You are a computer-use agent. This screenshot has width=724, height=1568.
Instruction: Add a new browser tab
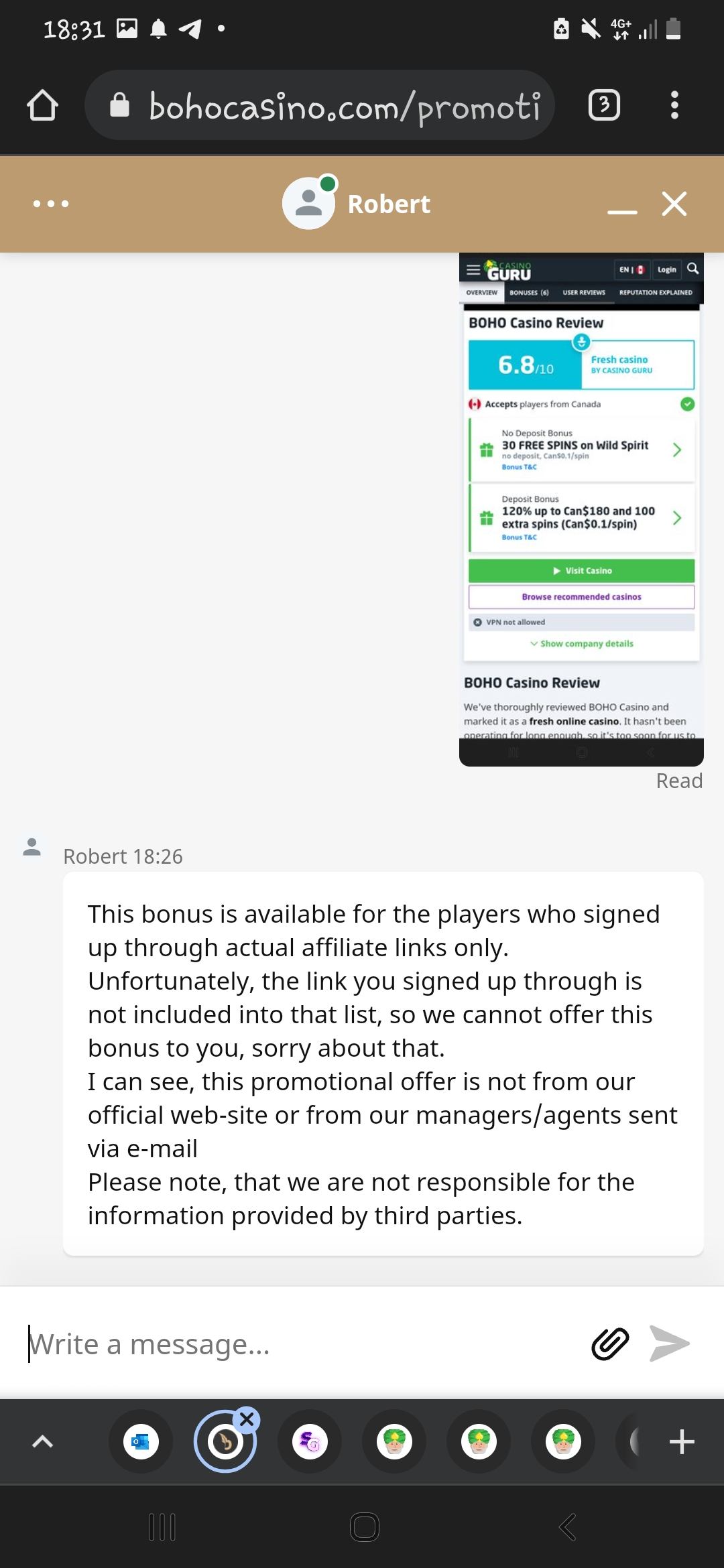point(682,1441)
